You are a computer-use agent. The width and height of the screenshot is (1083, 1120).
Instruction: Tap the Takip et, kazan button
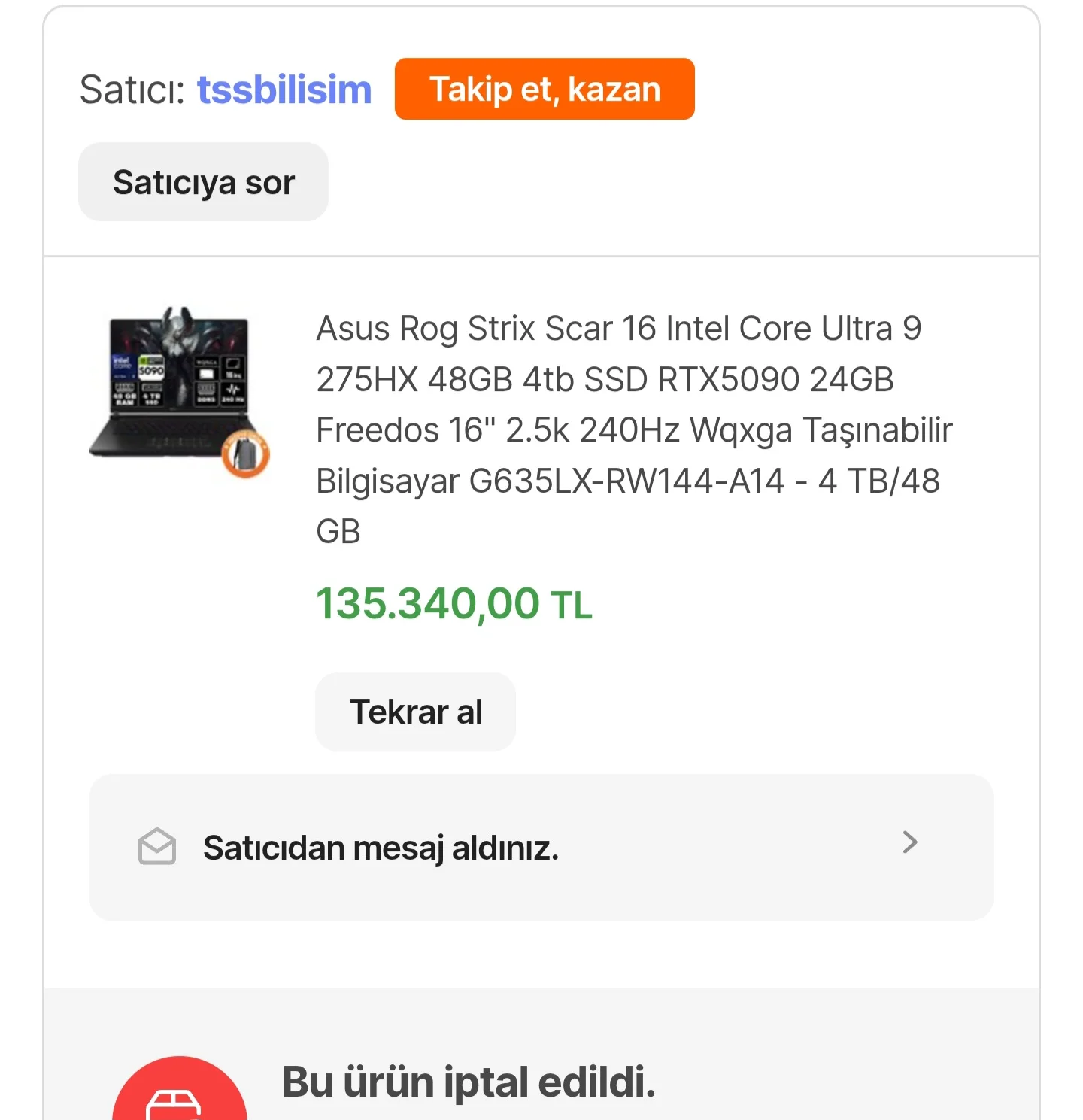pyautogui.click(x=545, y=89)
